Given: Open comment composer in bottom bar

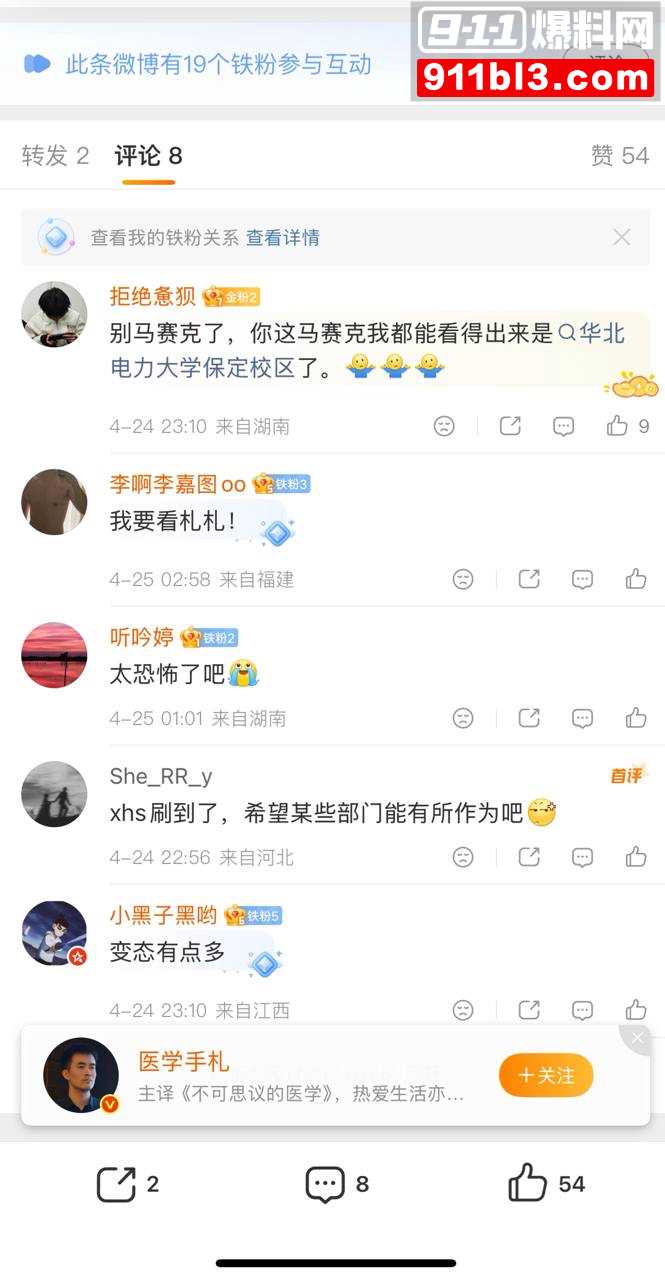Looking at the screenshot, I should 336,1185.
